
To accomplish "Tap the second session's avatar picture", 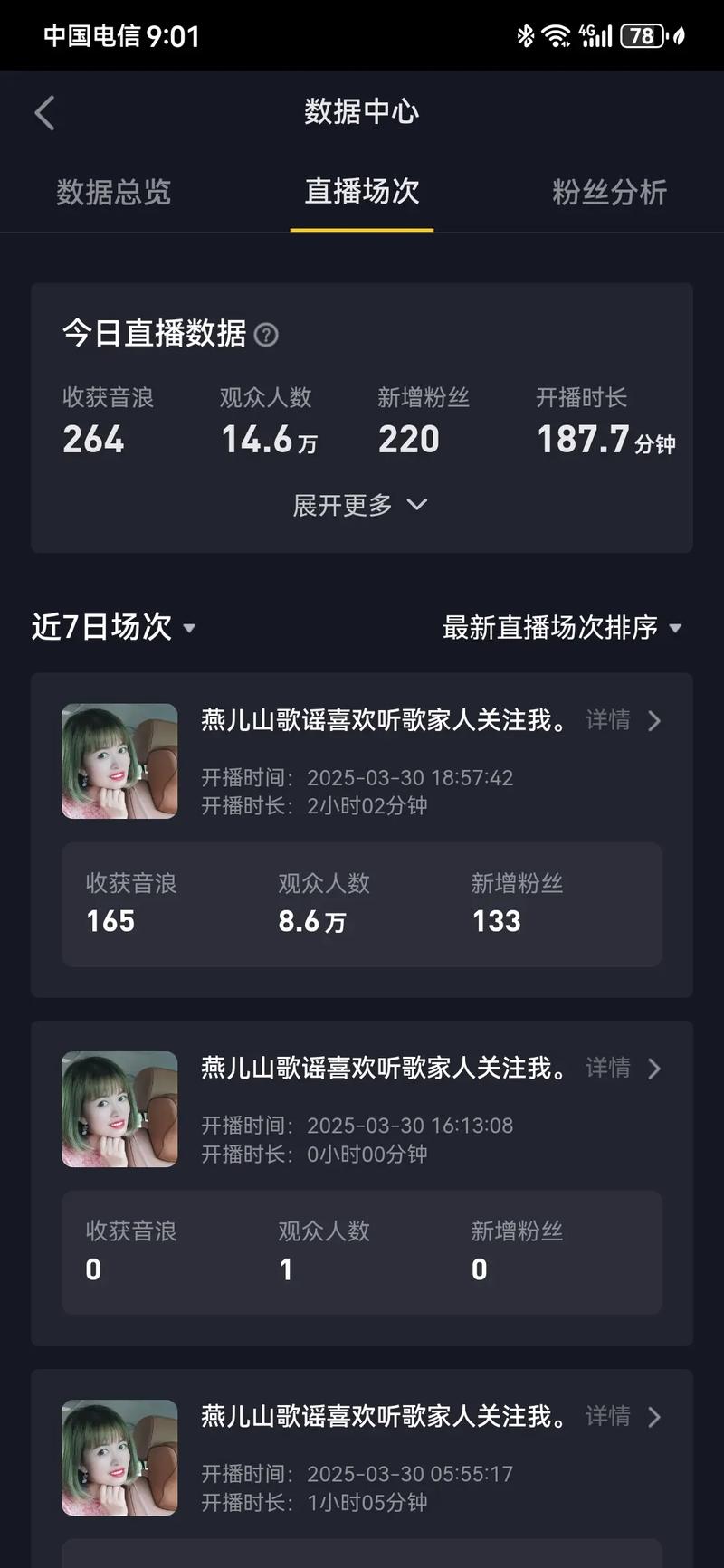I will (119, 1109).
